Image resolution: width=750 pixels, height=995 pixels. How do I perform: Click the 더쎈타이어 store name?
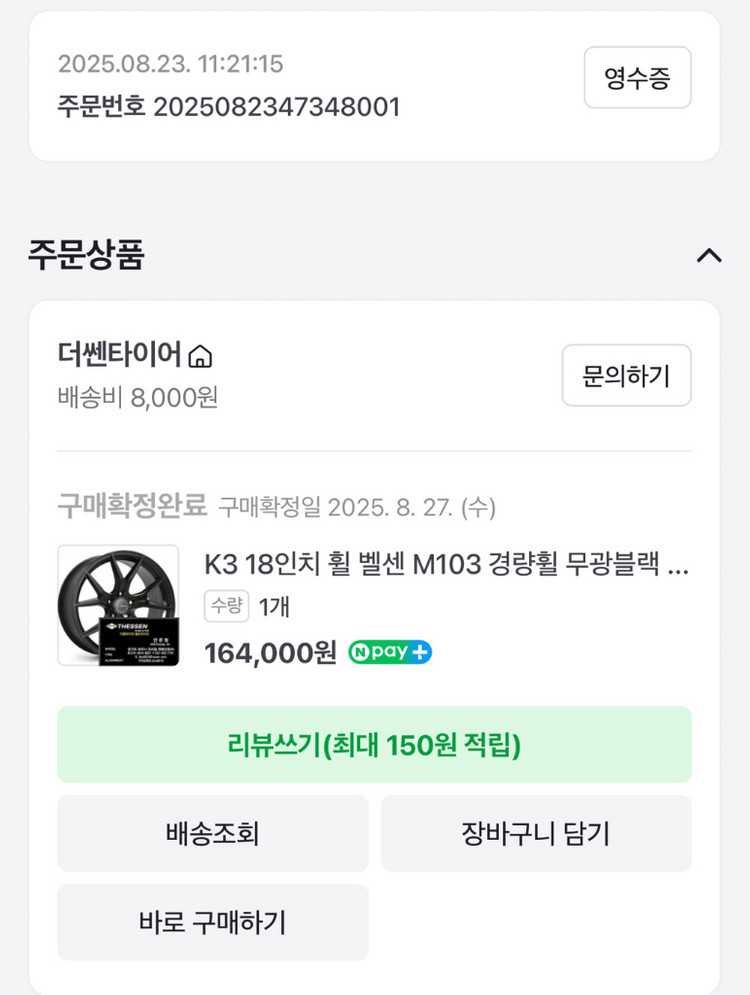(110, 355)
